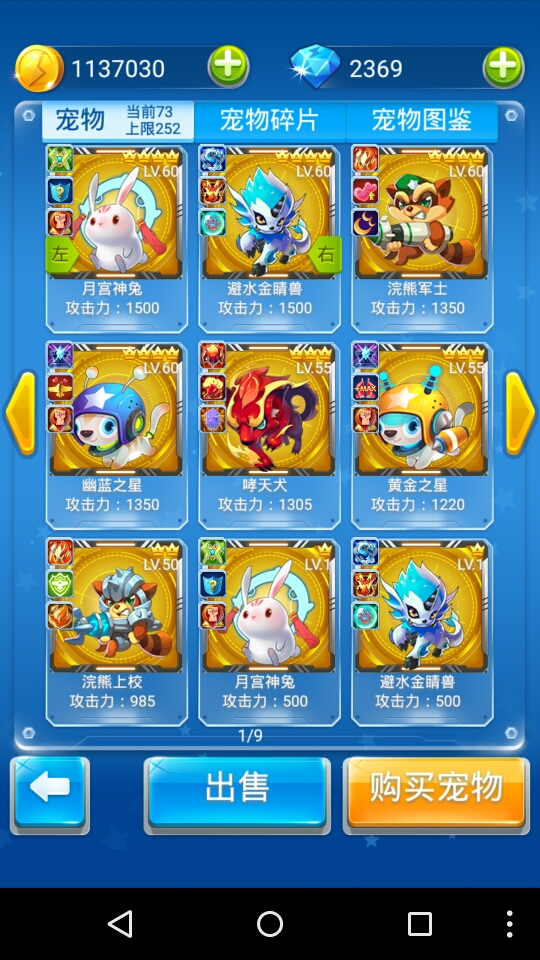Tap the plus button to add diamonds
The height and width of the screenshot is (960, 540).
[x=503, y=67]
